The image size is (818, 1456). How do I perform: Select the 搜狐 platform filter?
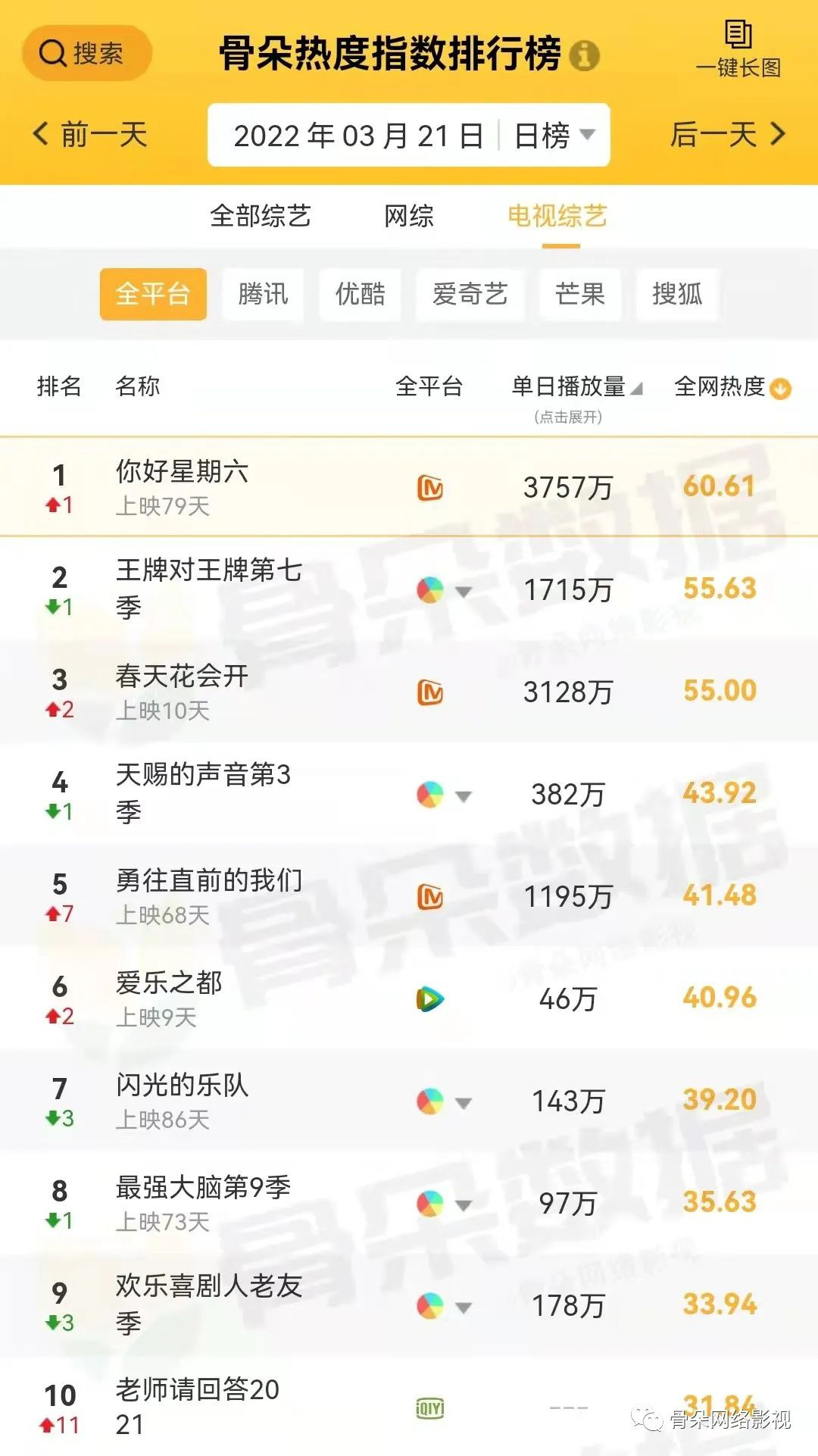[x=677, y=294]
